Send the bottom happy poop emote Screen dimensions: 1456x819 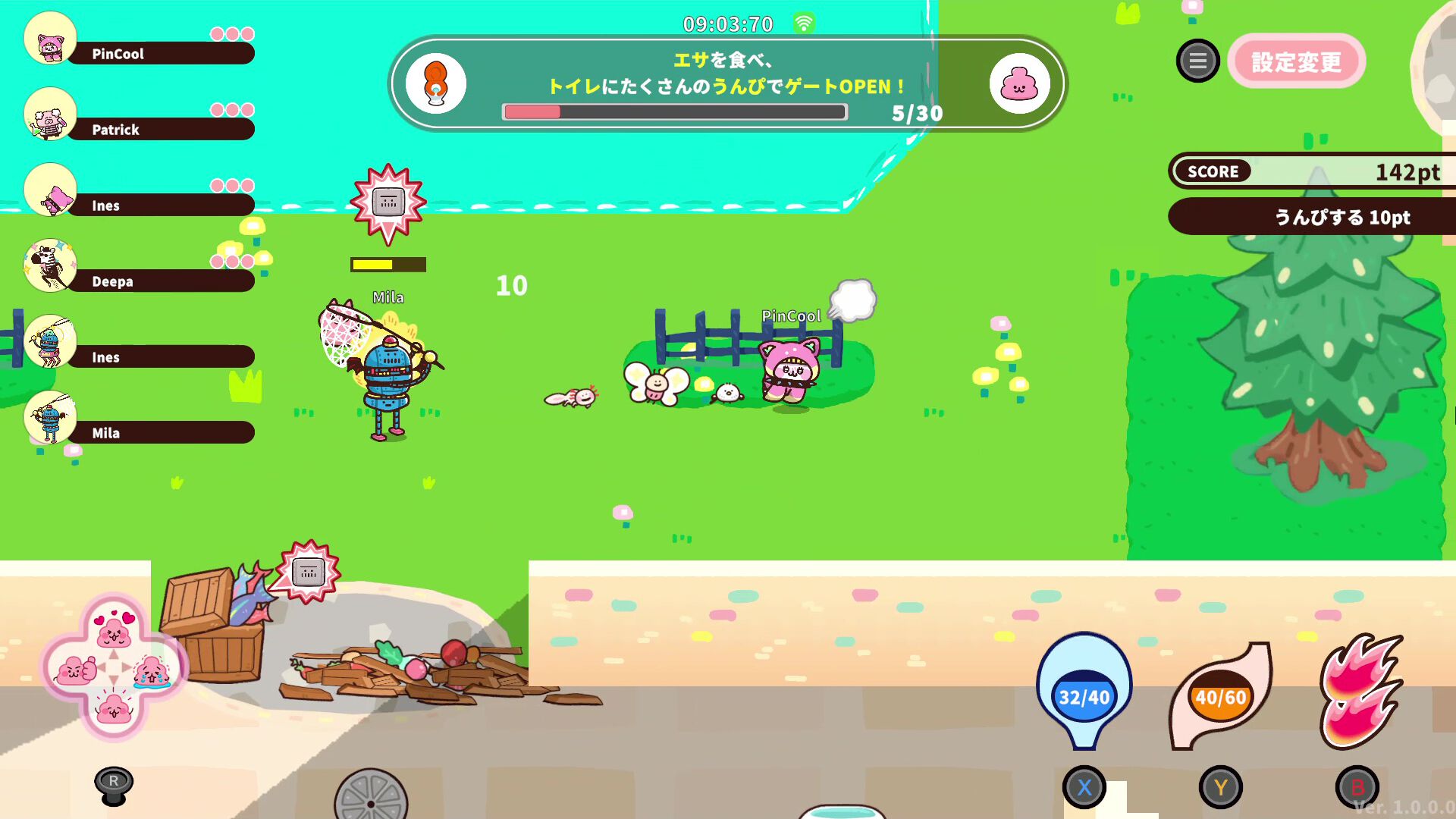click(114, 709)
